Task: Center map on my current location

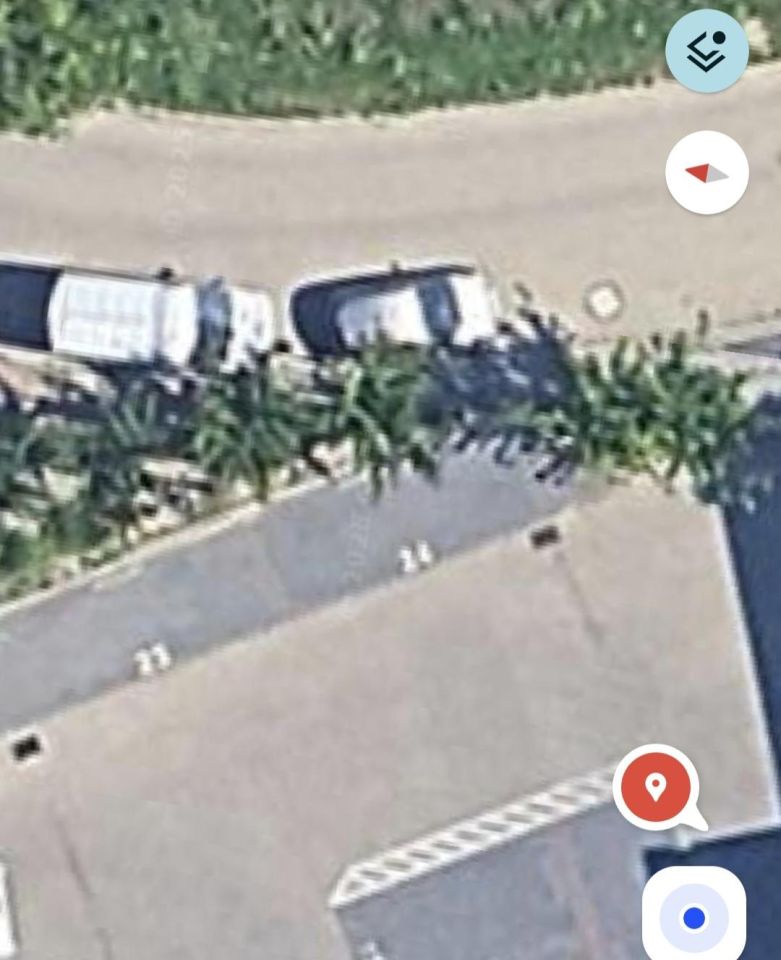Action: 694,916
